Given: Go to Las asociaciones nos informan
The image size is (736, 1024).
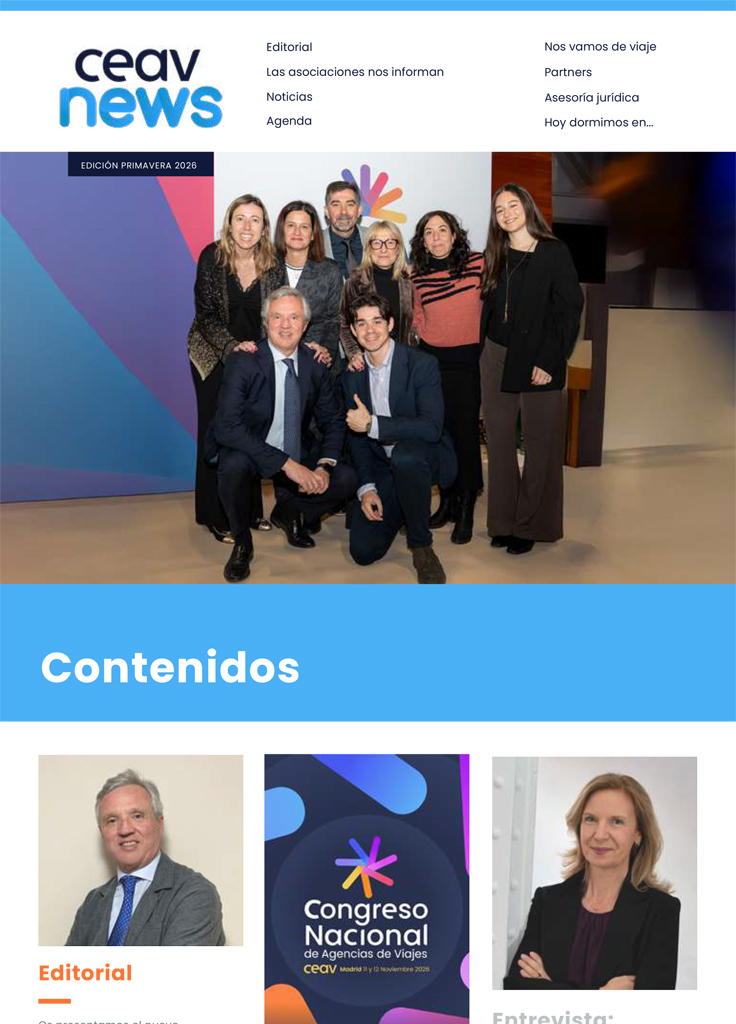Looking at the screenshot, I should click(354, 72).
